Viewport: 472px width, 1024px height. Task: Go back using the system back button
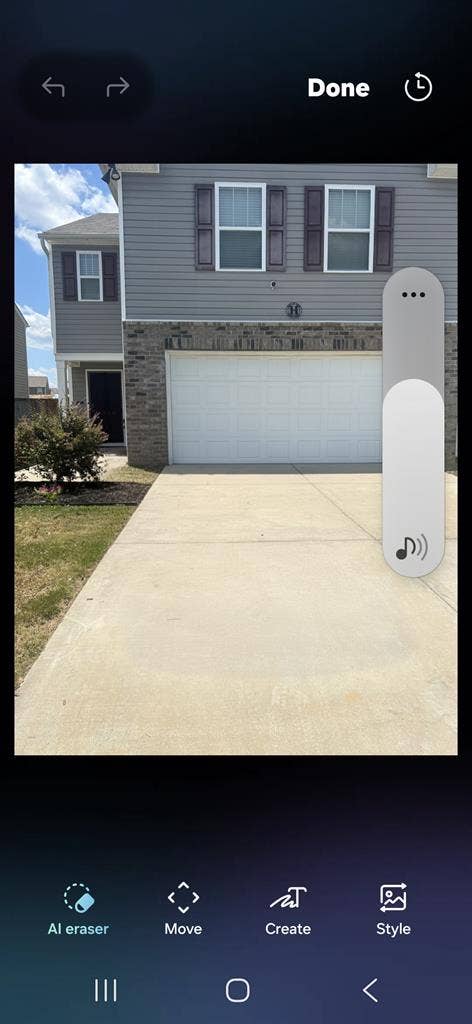(370, 990)
